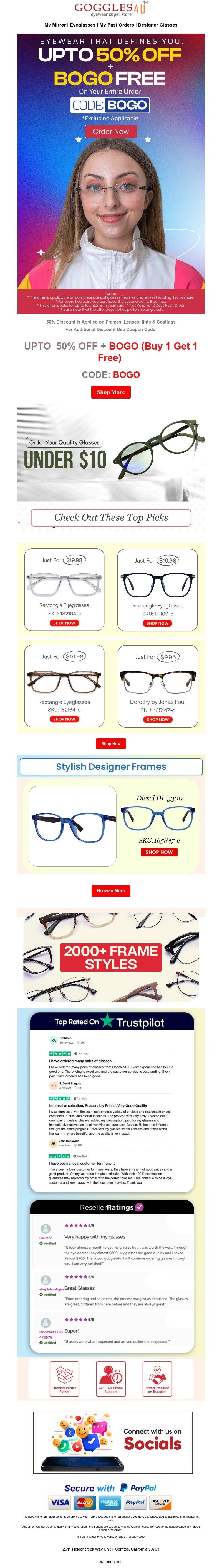The height and width of the screenshot is (1568, 222).
Task: Tap the Browse More button
Action: pyautogui.click(x=111, y=890)
